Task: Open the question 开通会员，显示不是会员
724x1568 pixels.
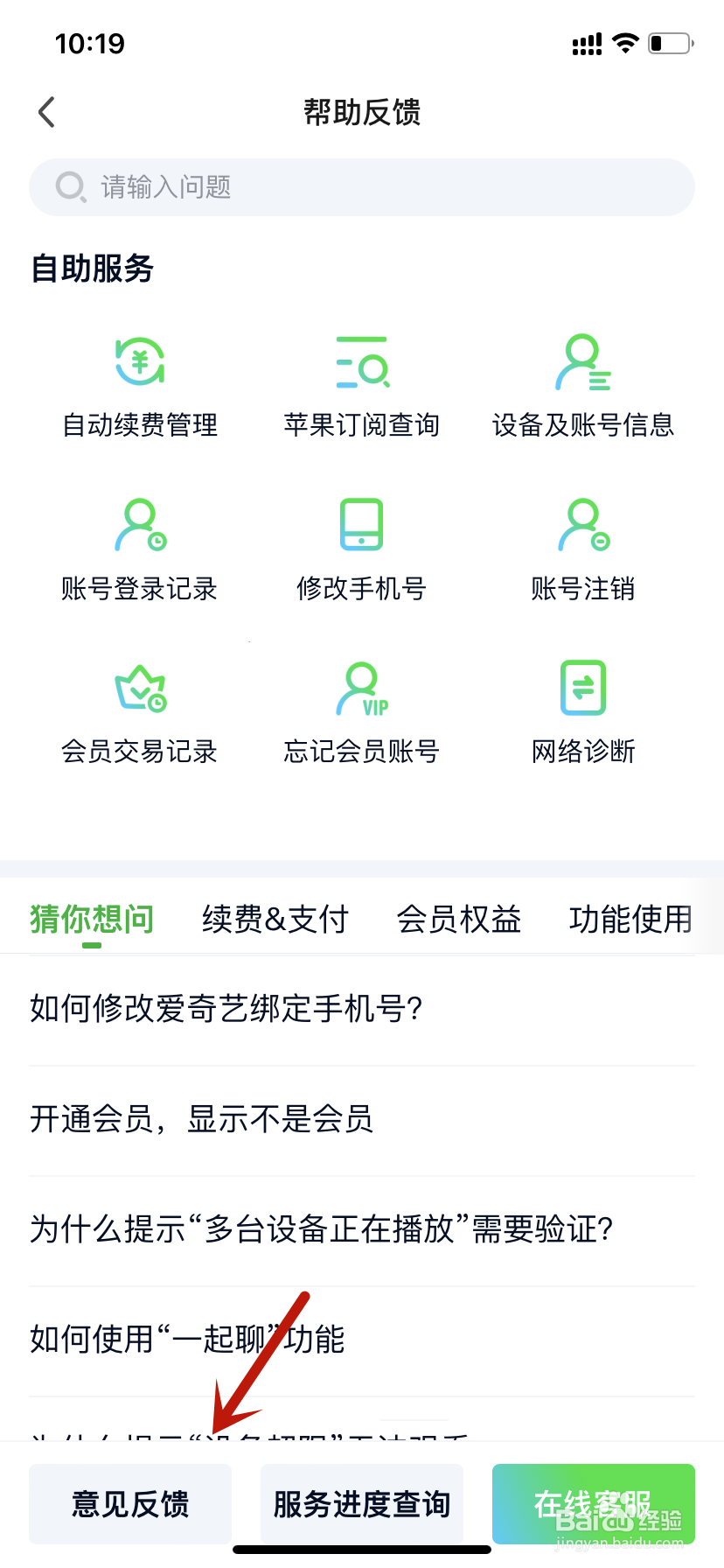Action: pyautogui.click(x=362, y=1120)
